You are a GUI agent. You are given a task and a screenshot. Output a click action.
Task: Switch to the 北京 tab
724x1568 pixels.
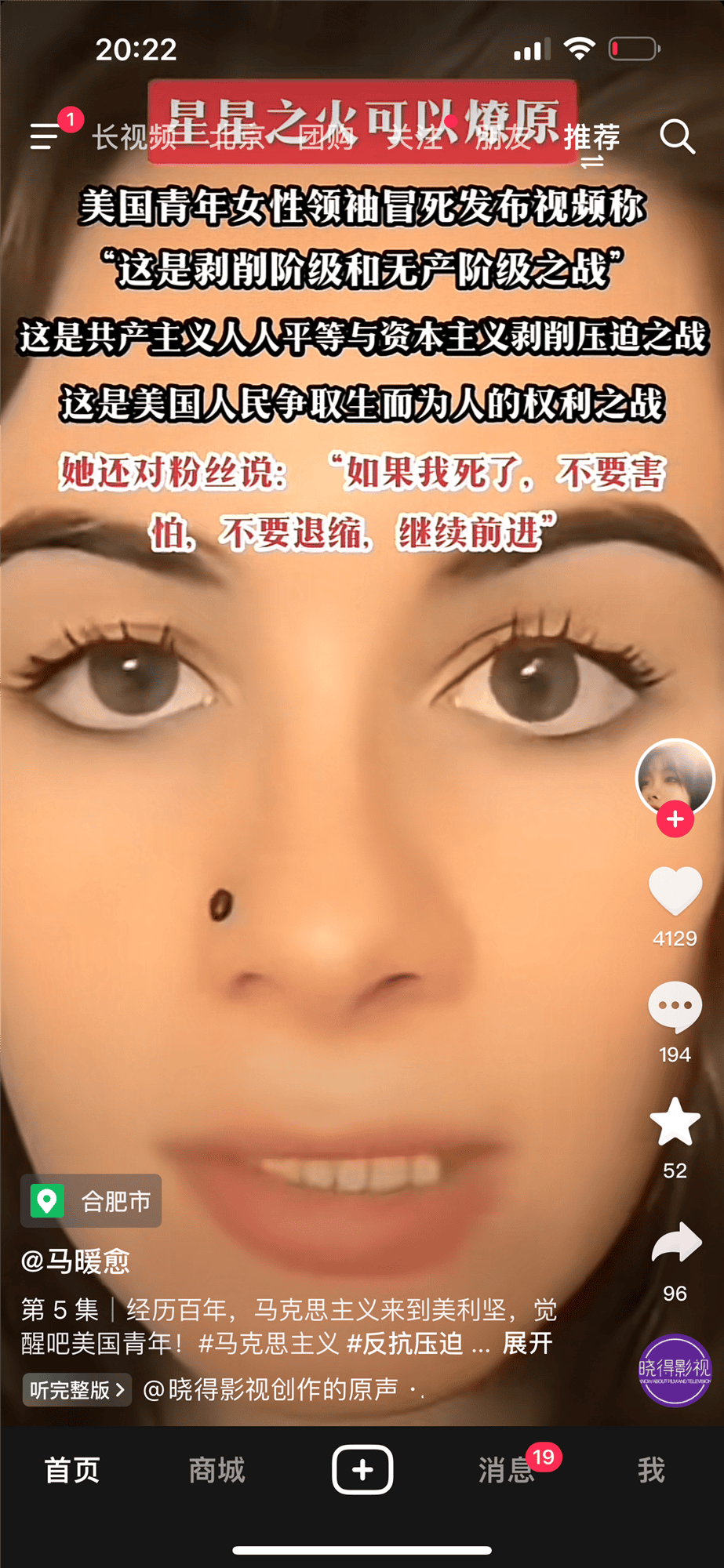[238, 137]
